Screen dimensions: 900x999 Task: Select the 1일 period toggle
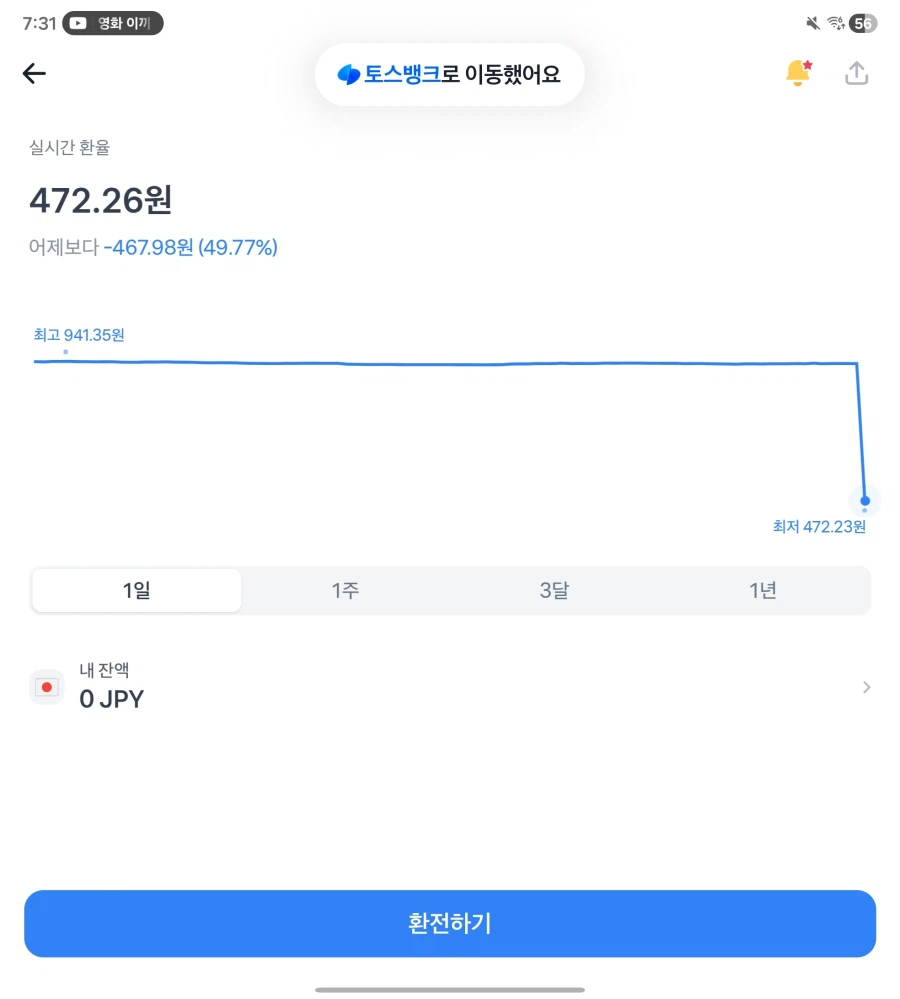coord(136,590)
